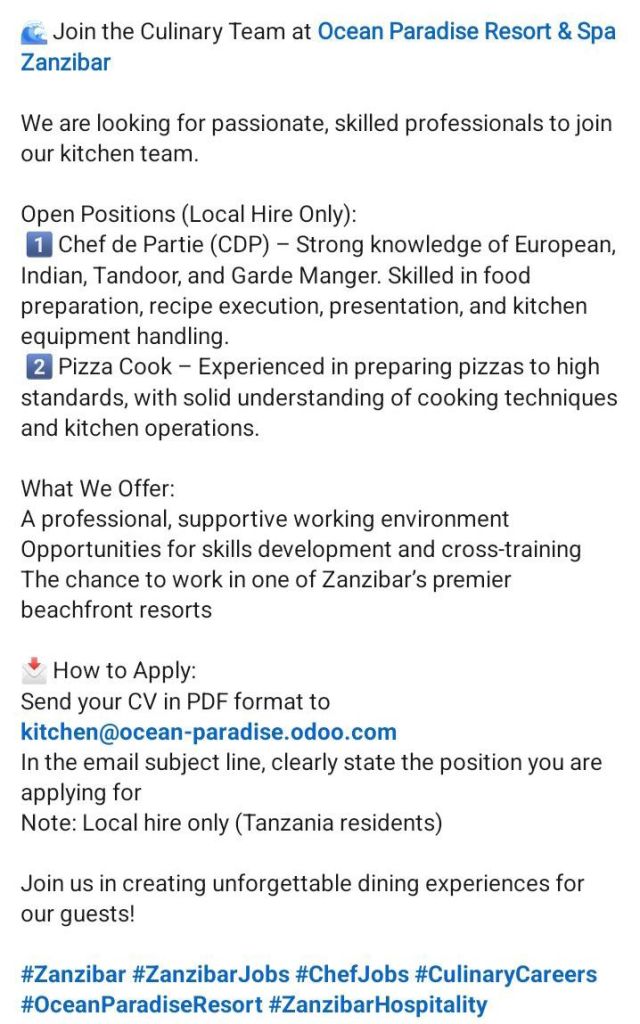Tap the kitchen@ocean-paradise.odoo.com email link
Viewport: 640px width, 1024px height.
pos(209,732)
